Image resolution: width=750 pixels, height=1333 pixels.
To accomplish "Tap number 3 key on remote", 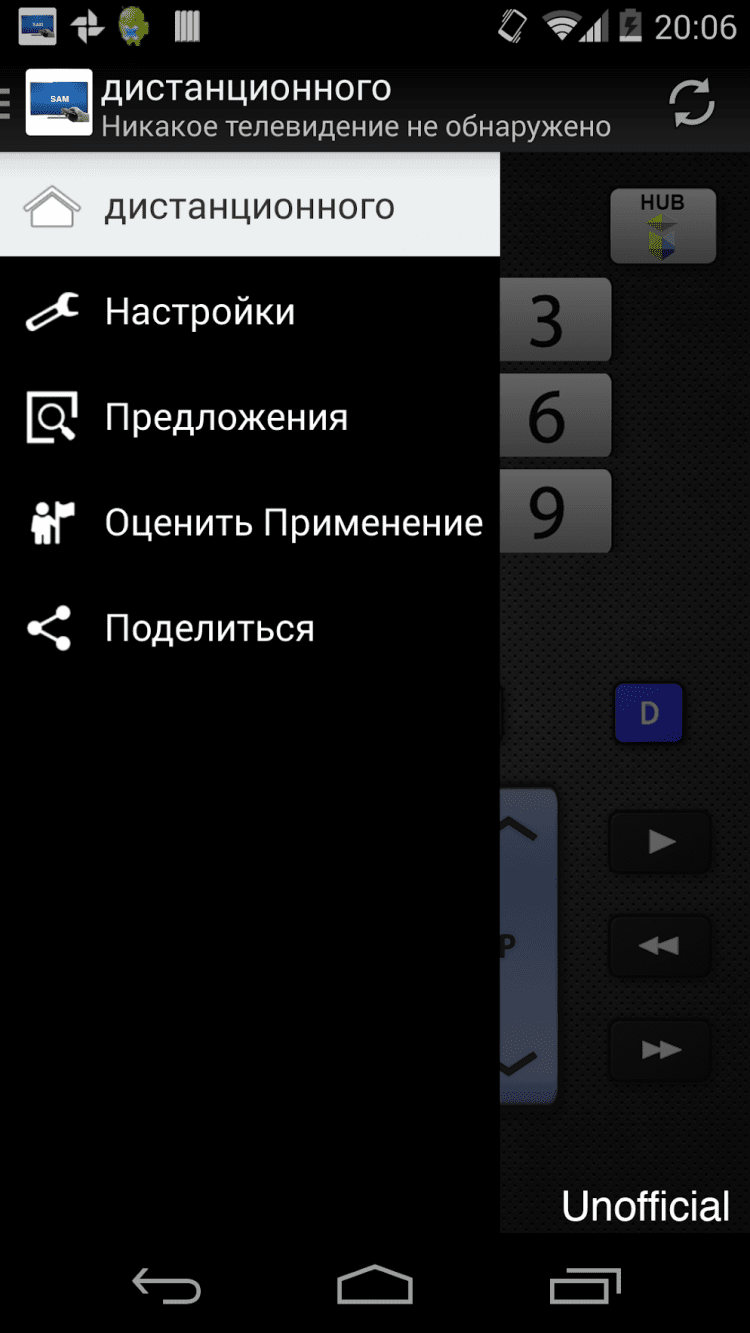I will tap(554, 321).
